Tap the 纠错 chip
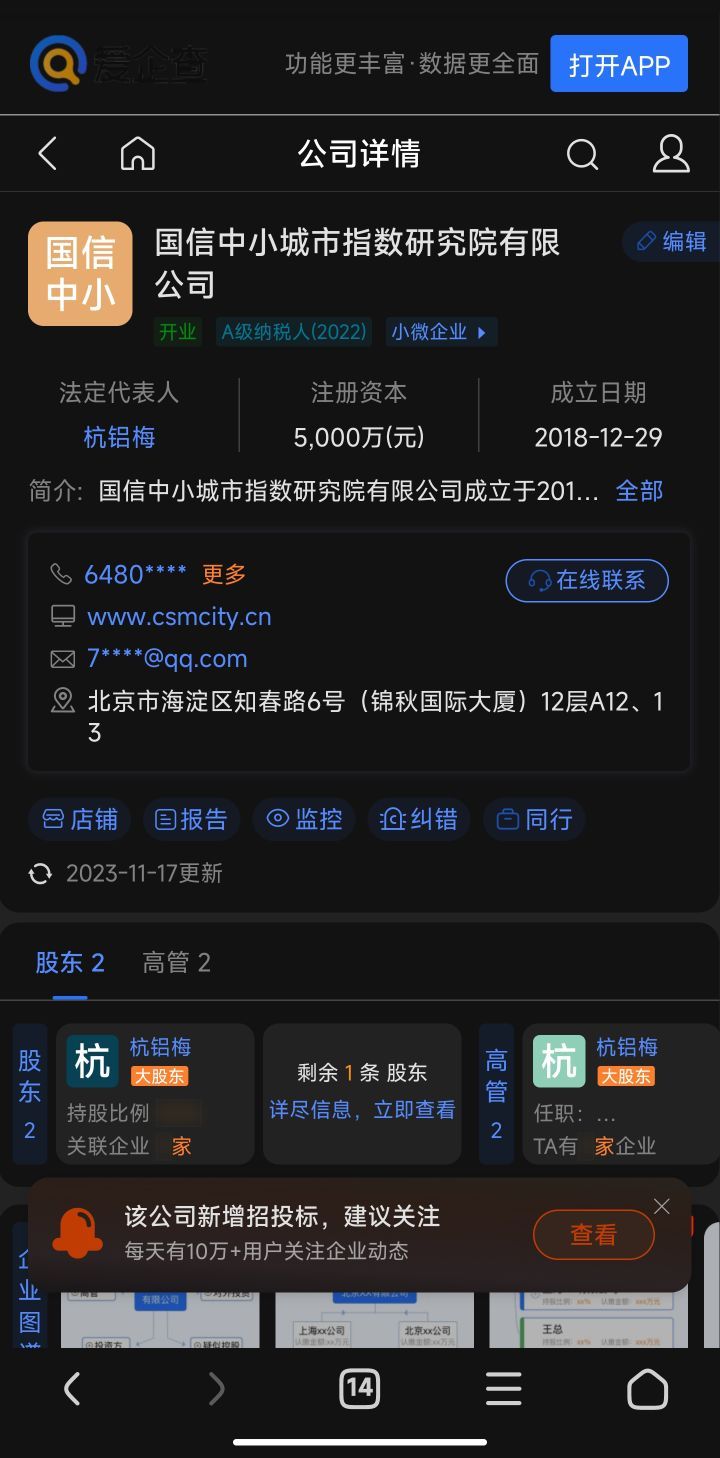 [420, 820]
